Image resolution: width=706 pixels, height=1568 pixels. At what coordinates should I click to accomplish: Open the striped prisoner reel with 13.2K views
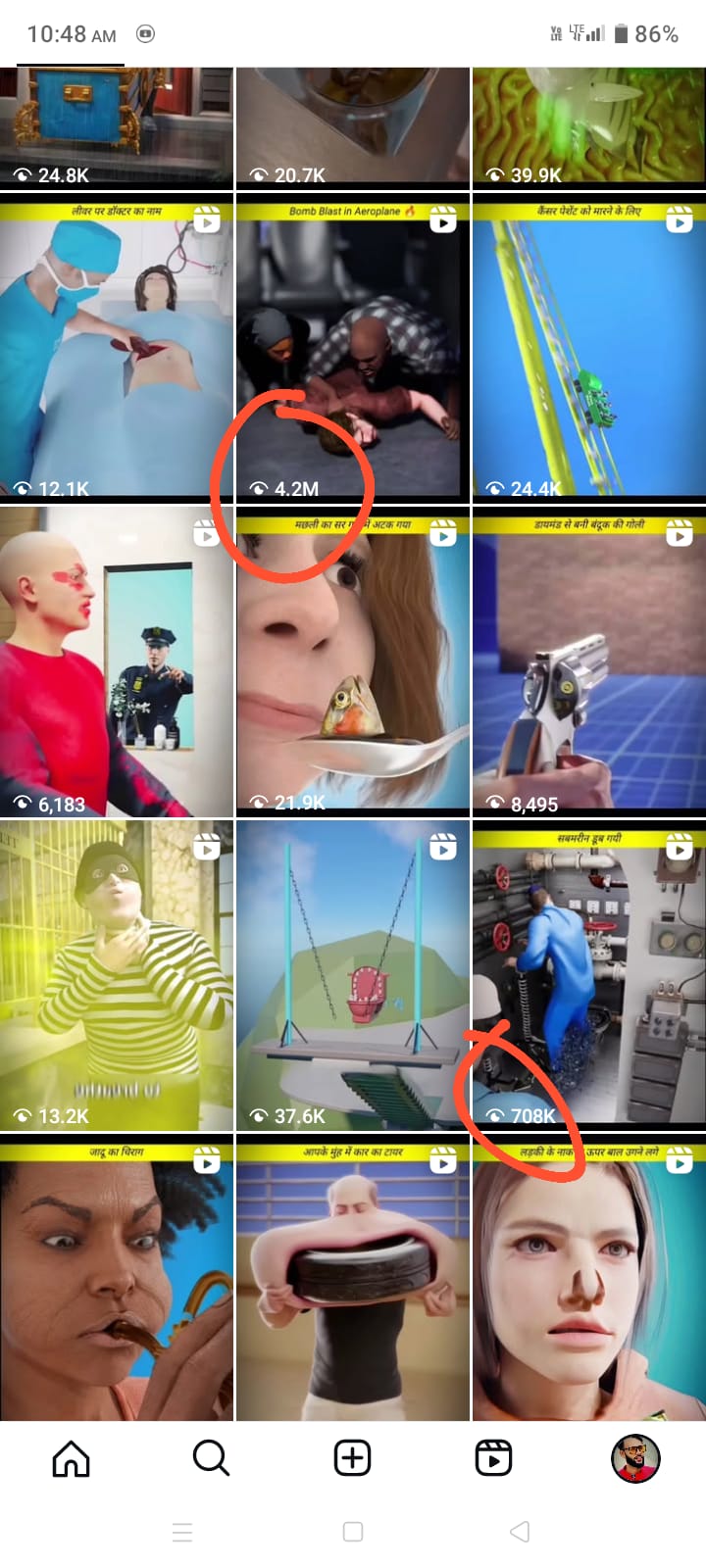117,975
